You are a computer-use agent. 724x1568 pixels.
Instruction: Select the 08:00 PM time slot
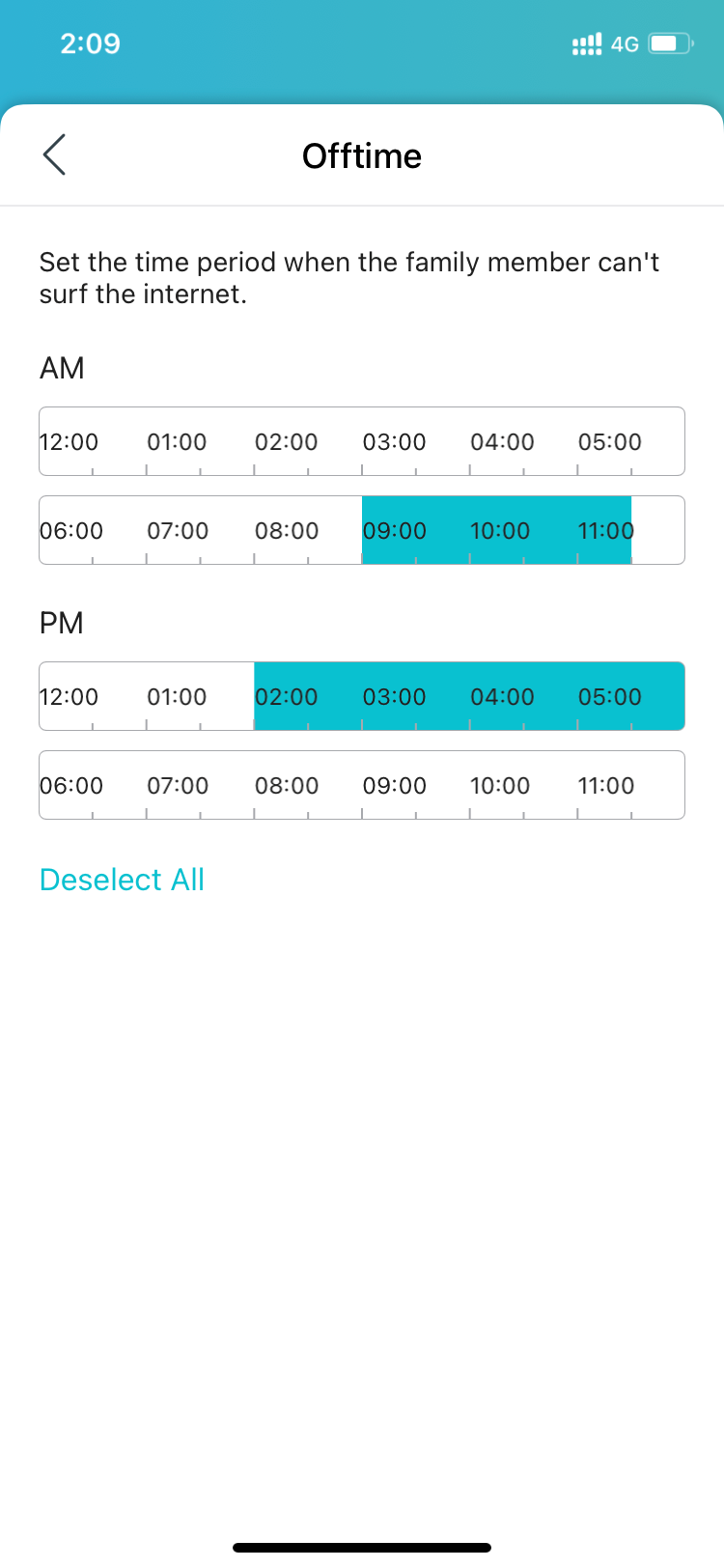pos(308,785)
